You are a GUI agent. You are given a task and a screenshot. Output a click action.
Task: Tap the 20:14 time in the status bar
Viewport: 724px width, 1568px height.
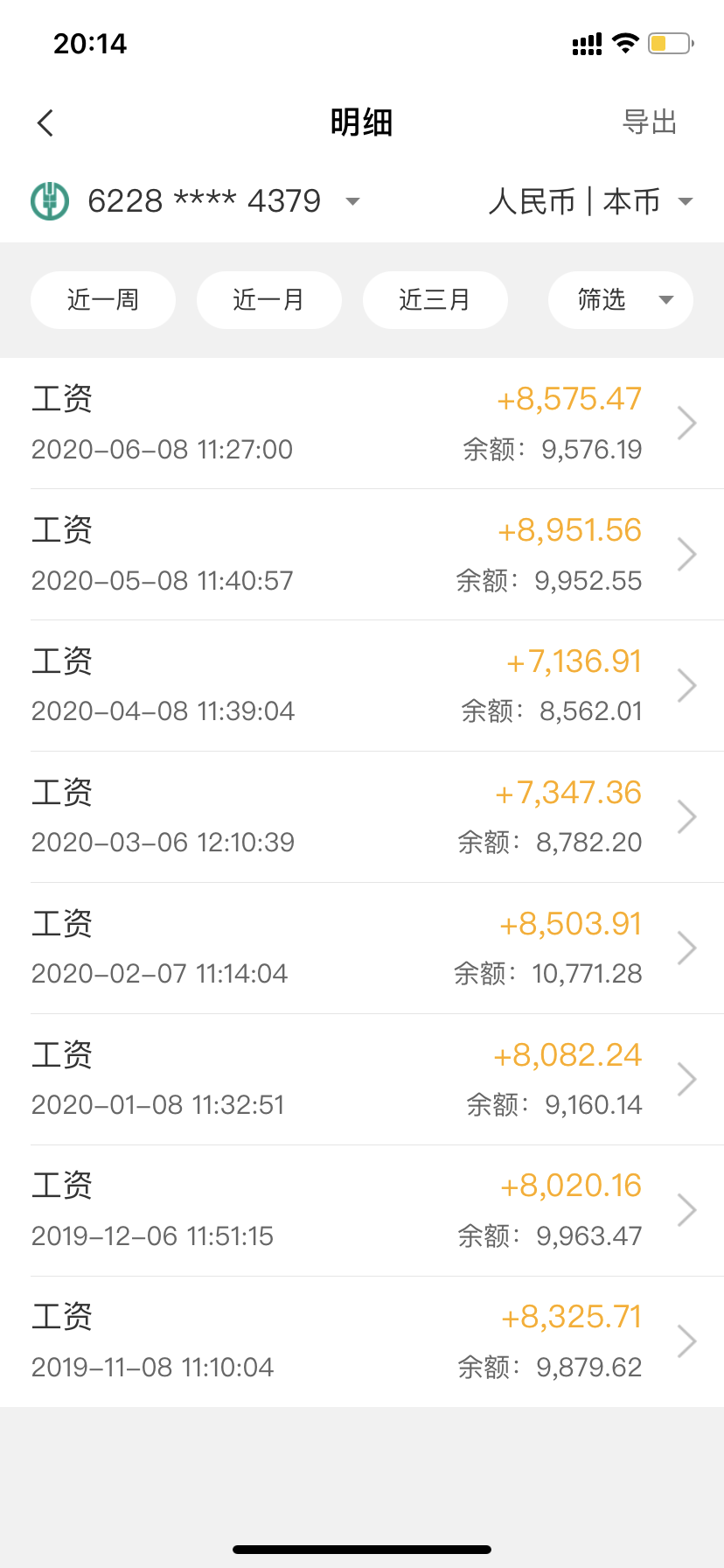pos(90,43)
